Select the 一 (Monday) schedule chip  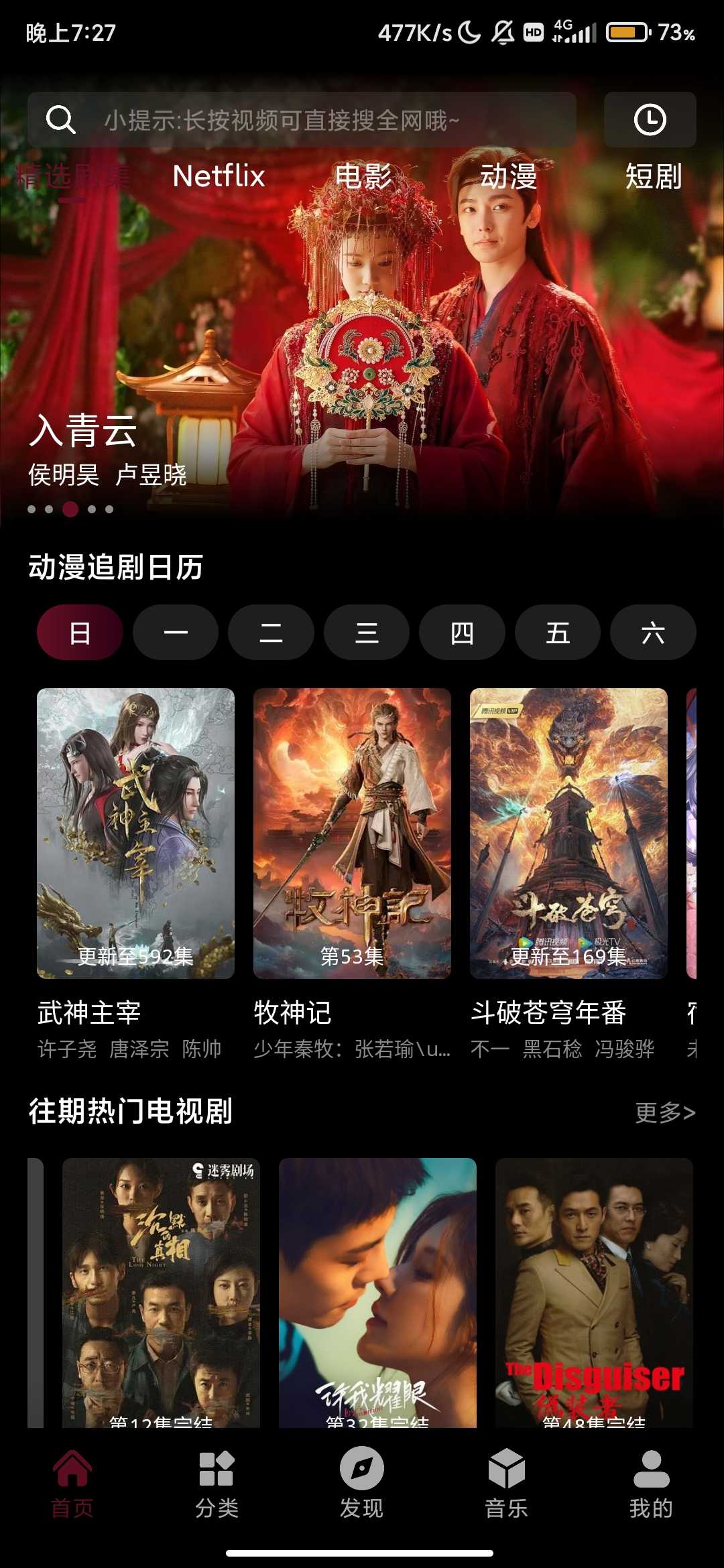point(176,633)
